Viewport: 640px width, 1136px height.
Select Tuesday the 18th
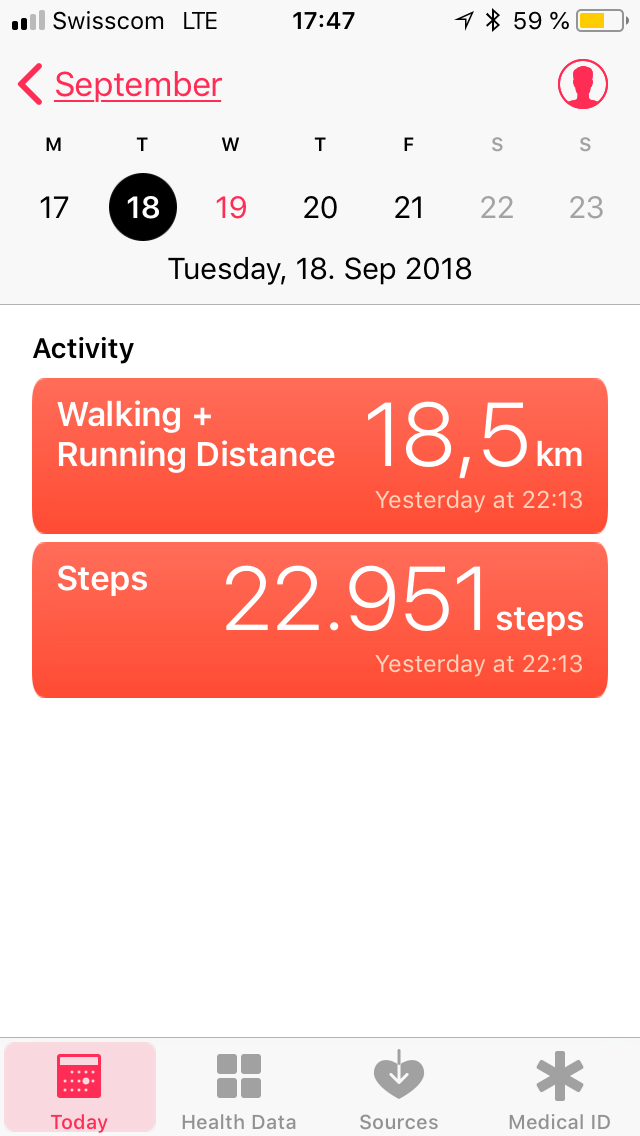143,208
